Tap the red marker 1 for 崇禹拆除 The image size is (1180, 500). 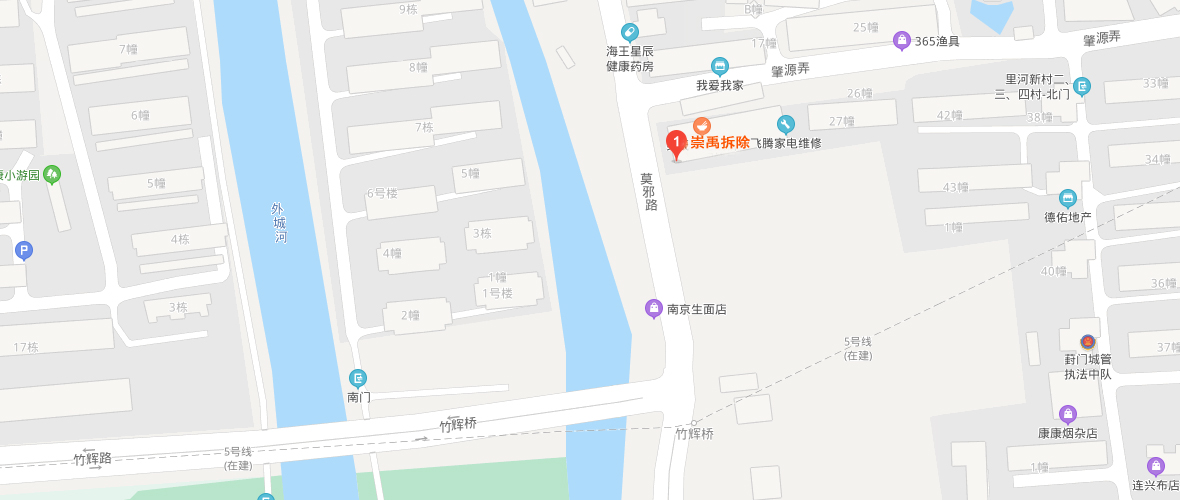[676, 144]
